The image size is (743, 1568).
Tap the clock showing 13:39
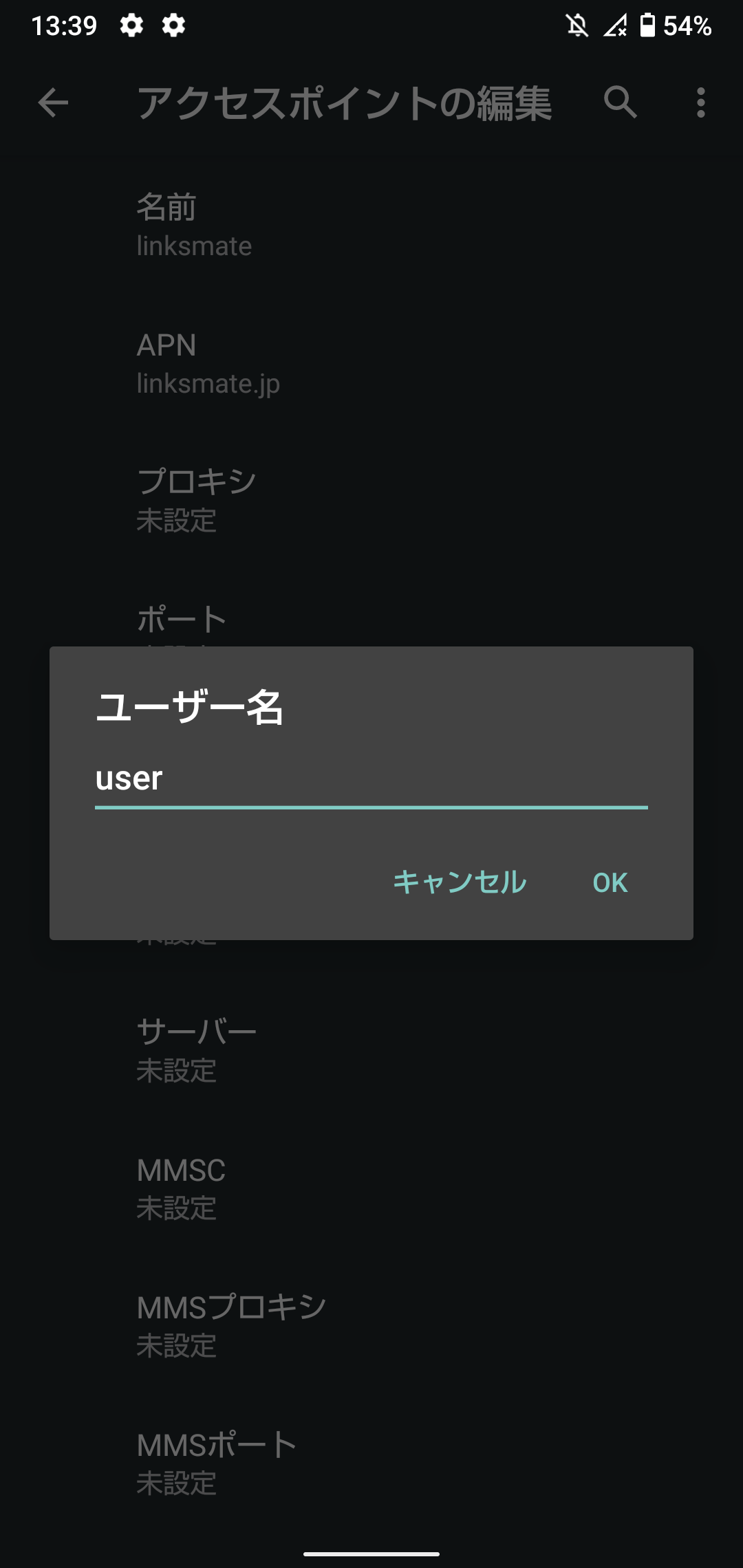click(67, 26)
